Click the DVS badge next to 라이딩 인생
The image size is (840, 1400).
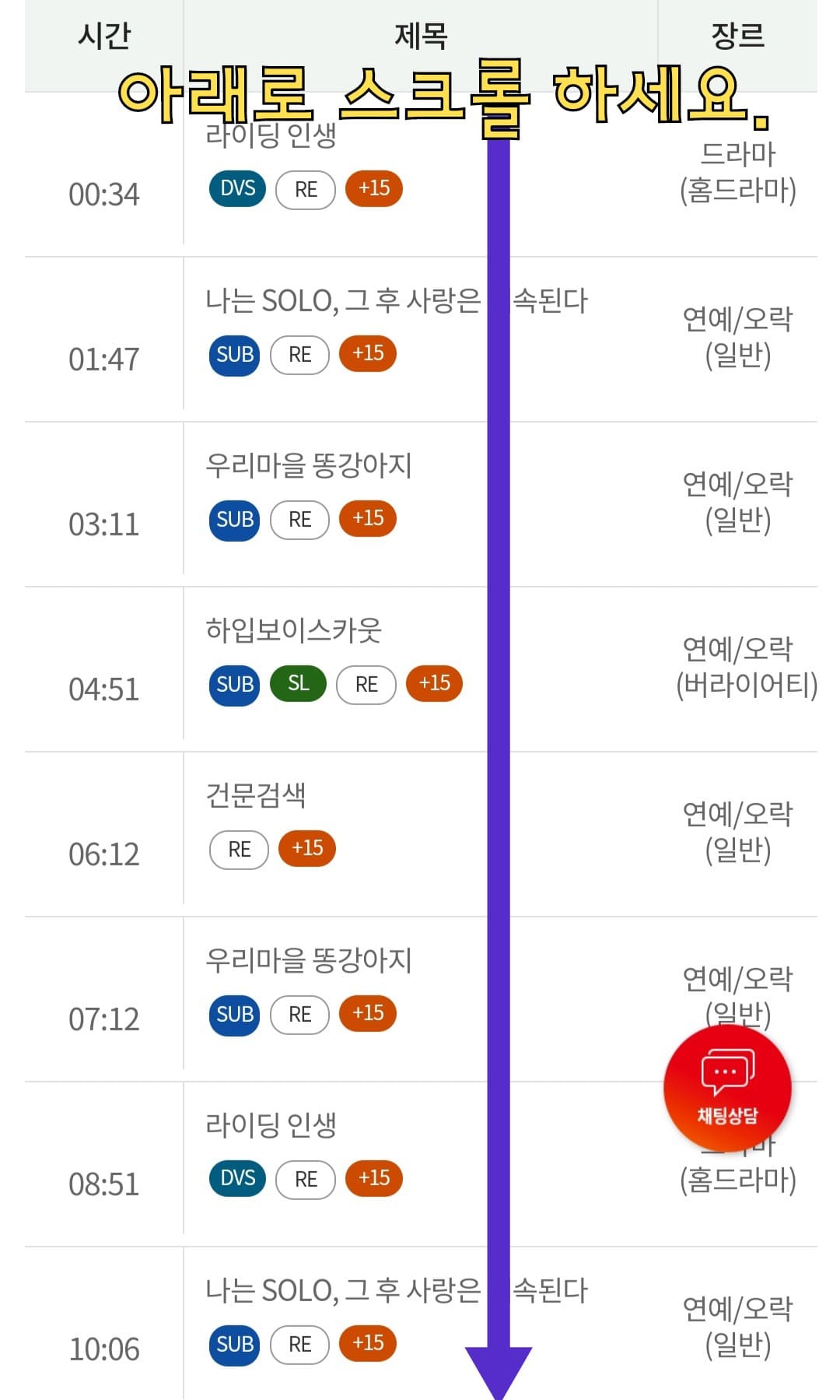click(237, 188)
